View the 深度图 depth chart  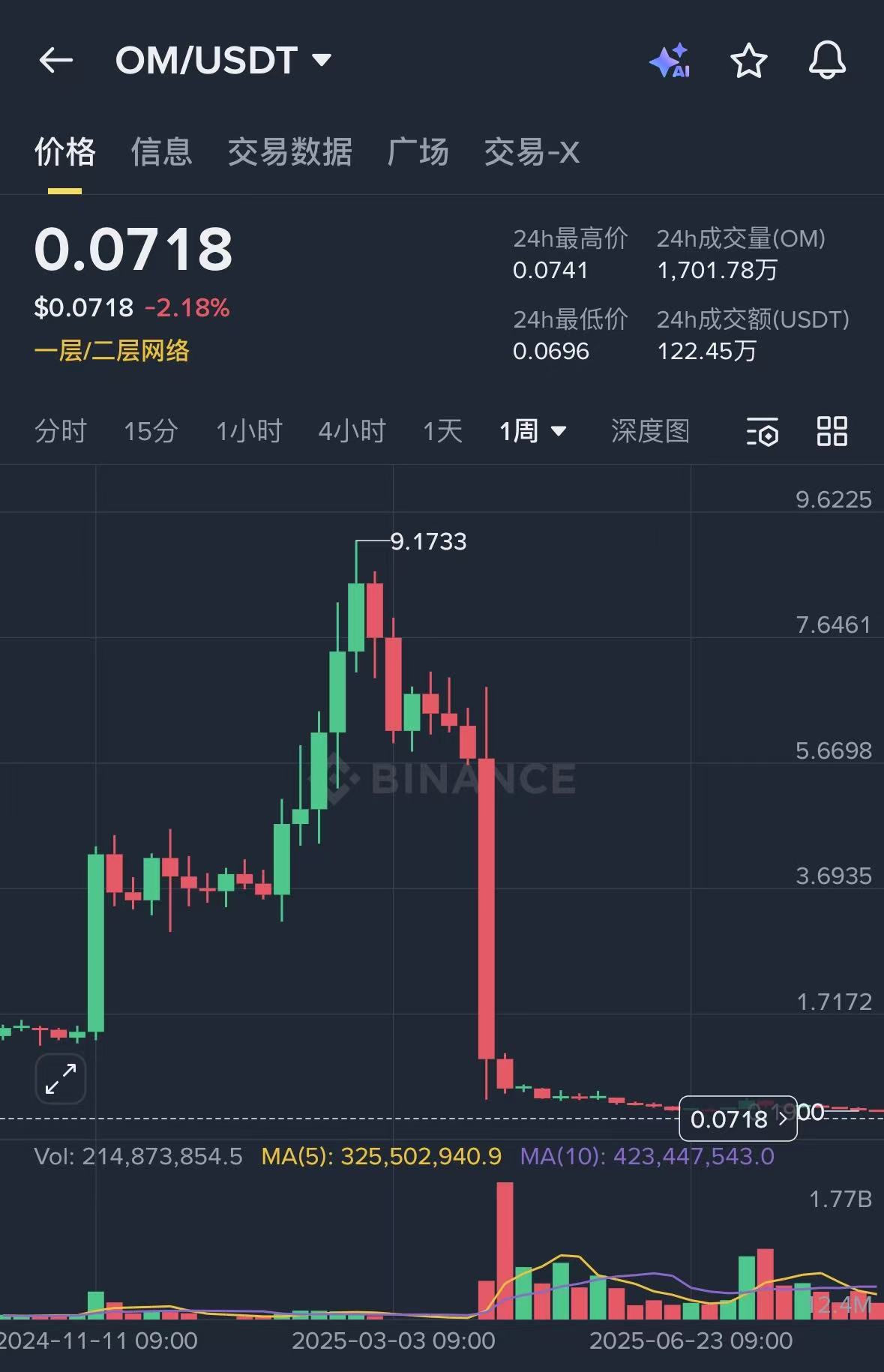pos(650,431)
